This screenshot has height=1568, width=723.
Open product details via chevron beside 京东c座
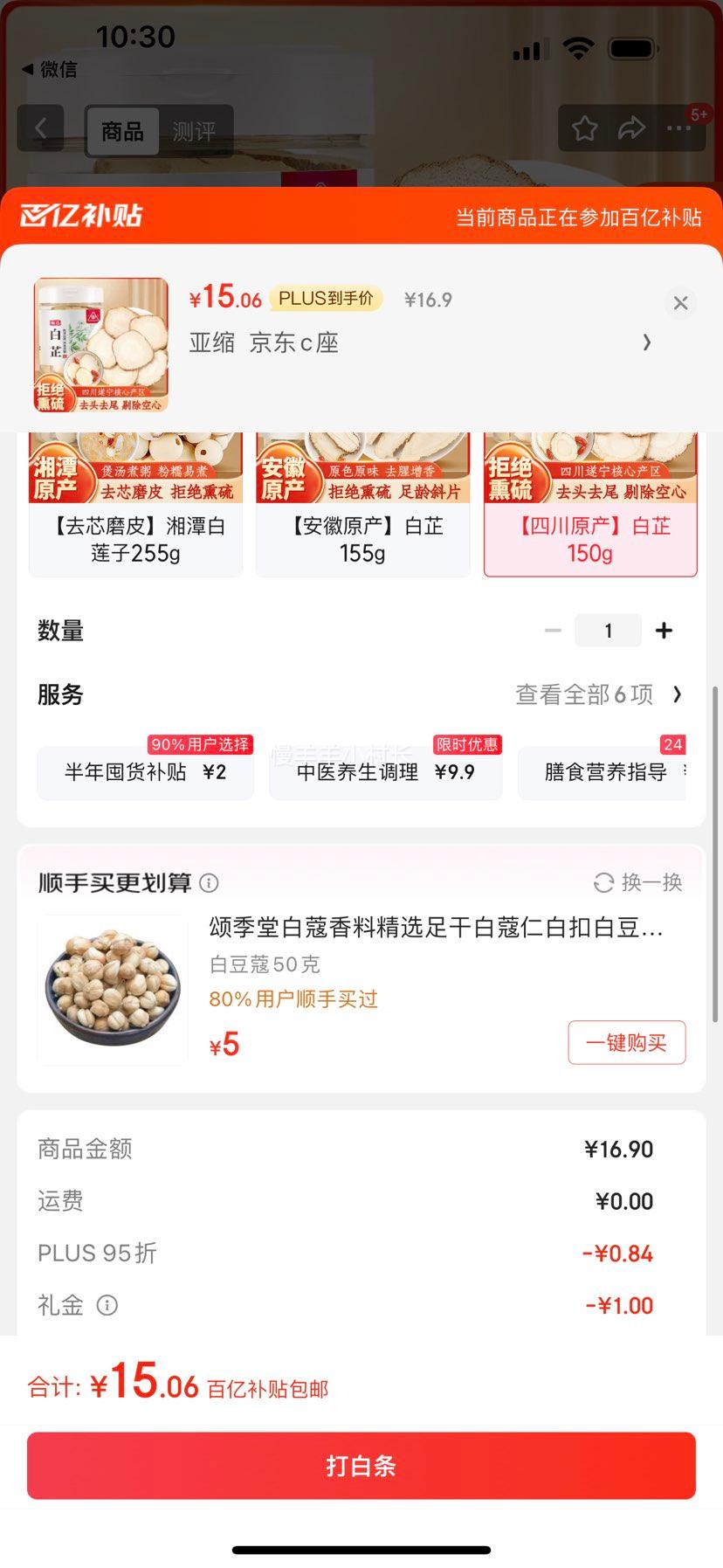pos(647,342)
